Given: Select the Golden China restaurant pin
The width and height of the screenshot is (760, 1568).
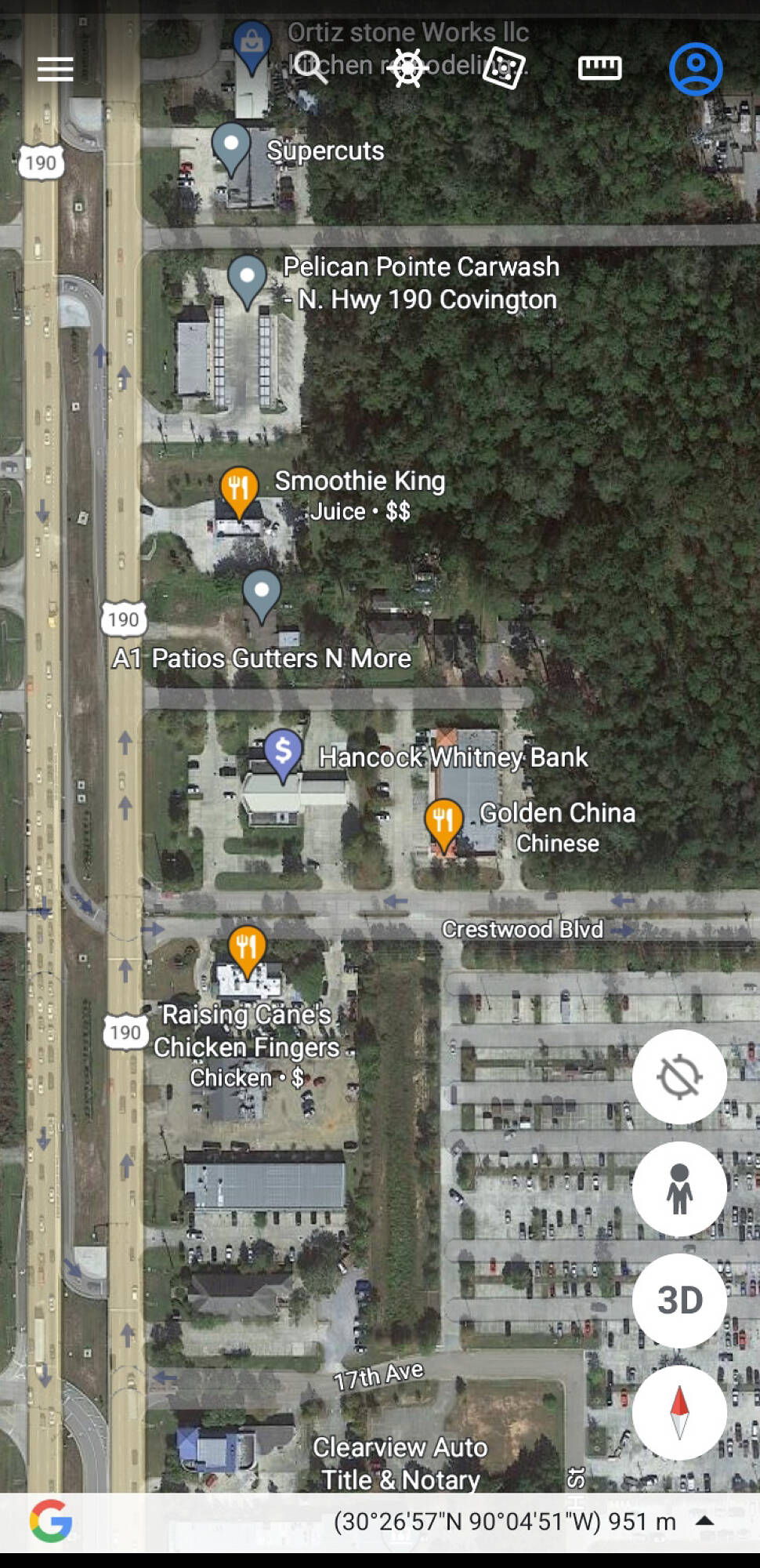Looking at the screenshot, I should [443, 822].
